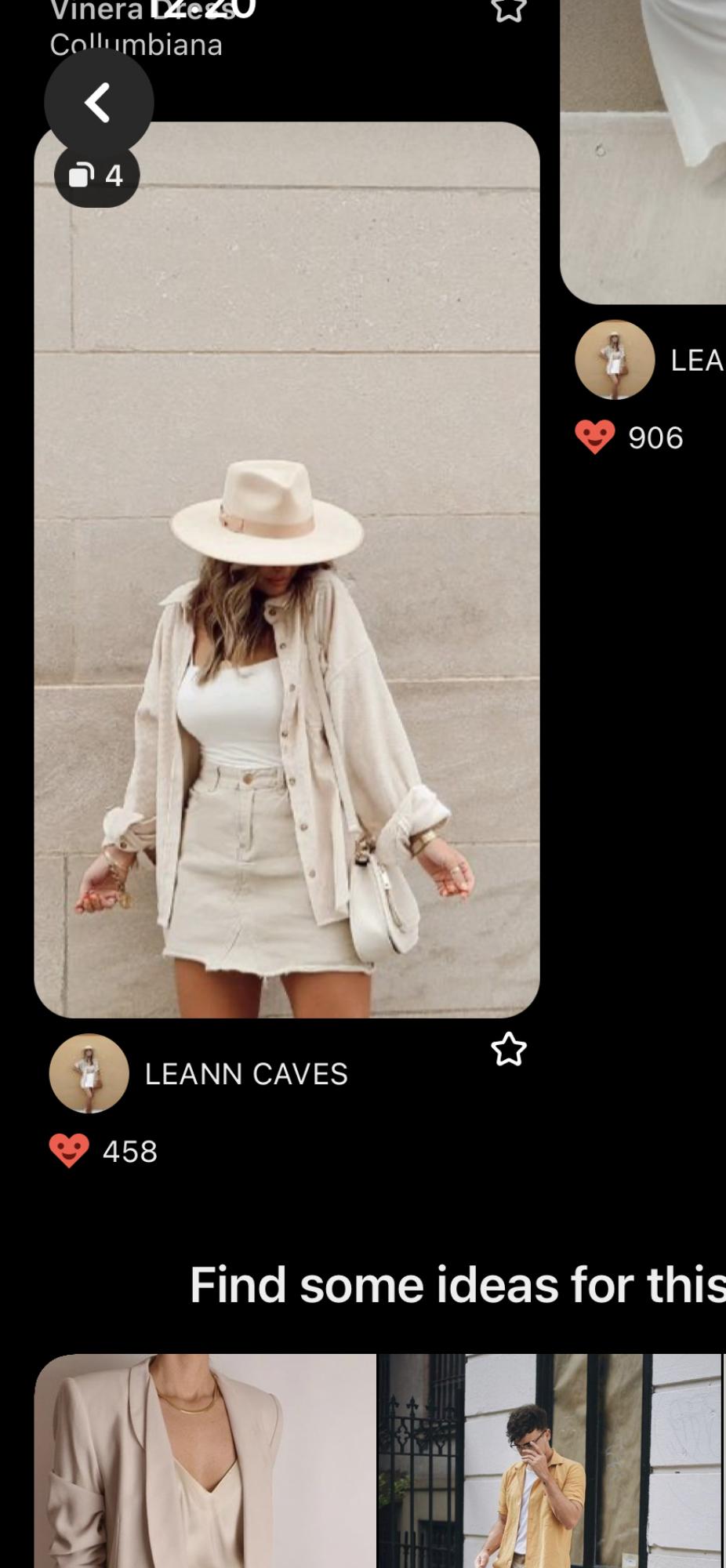This screenshot has height=1568, width=726.
Task: React with the heart showing 458
Action: point(69,1151)
